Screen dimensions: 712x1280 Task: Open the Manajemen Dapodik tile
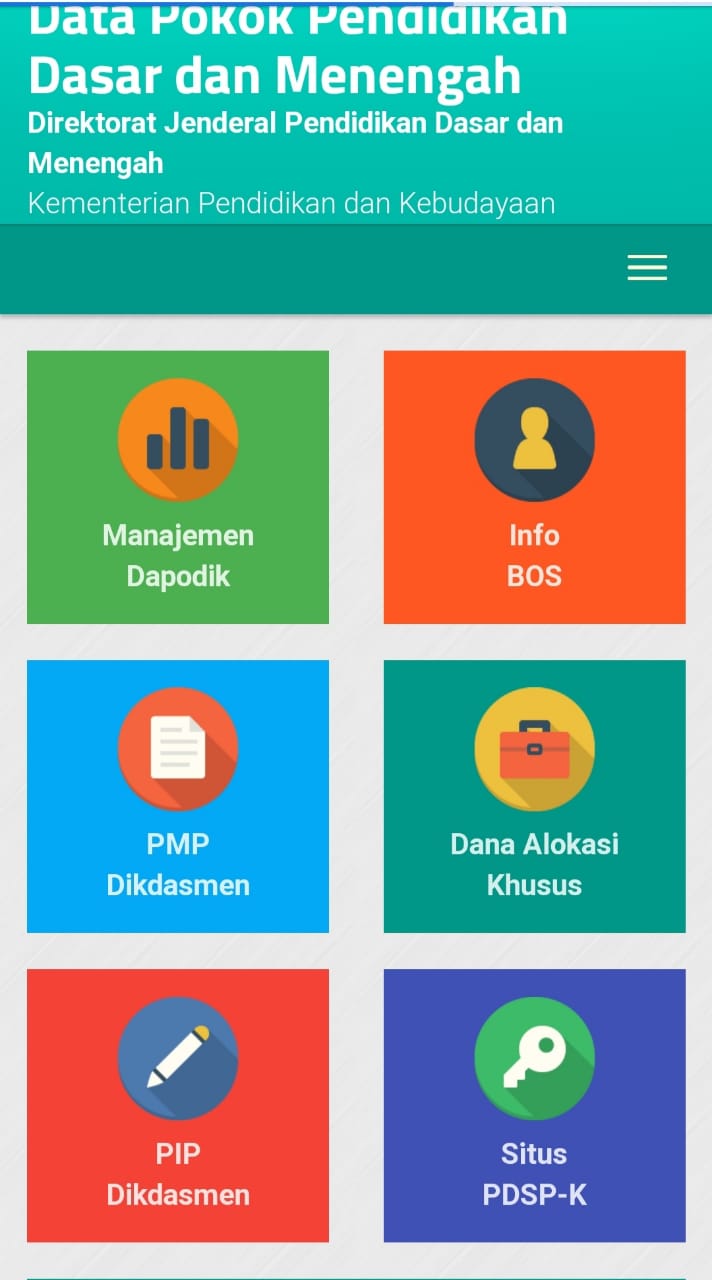178,487
